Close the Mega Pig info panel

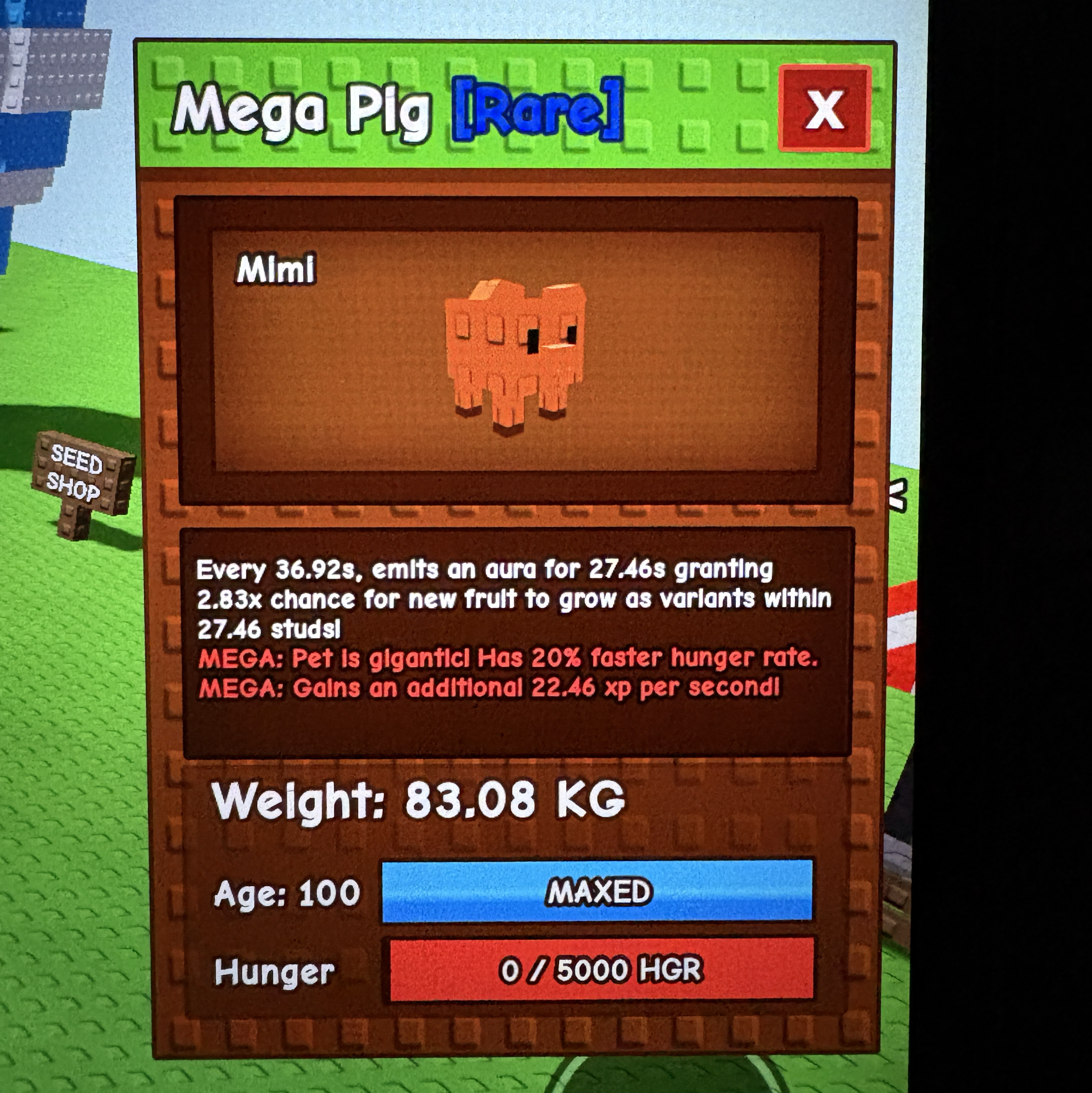824,108
